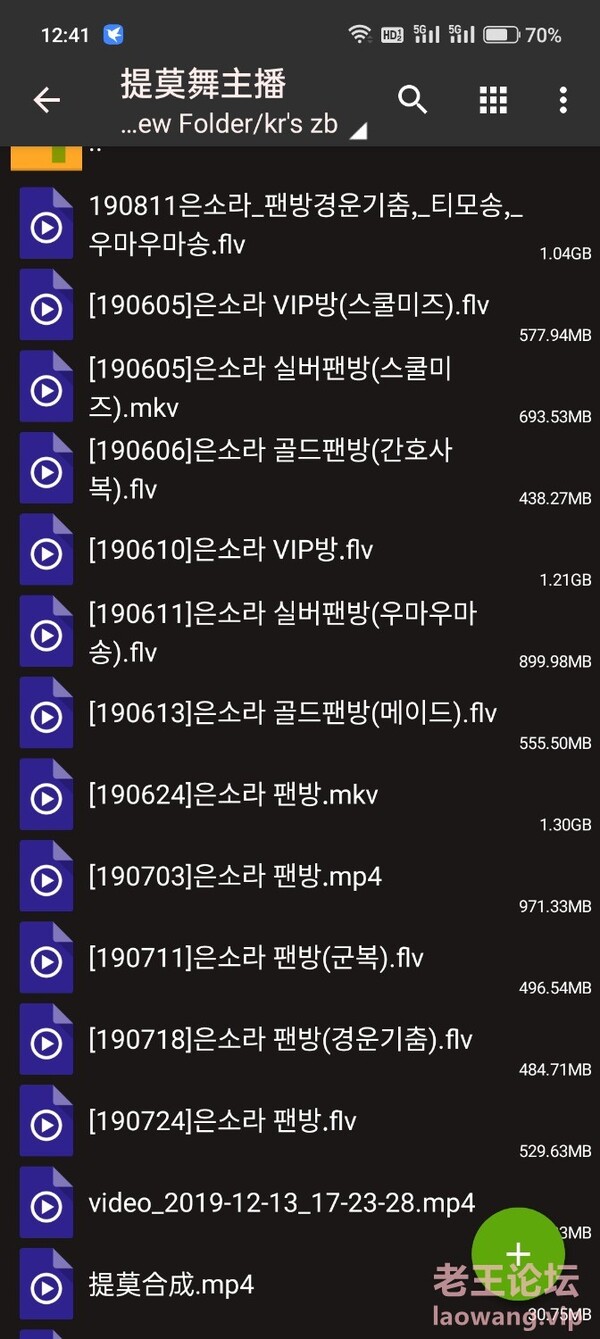Open the [190718] flv file
Screen dimensions: 600x1339
click(300, 1042)
